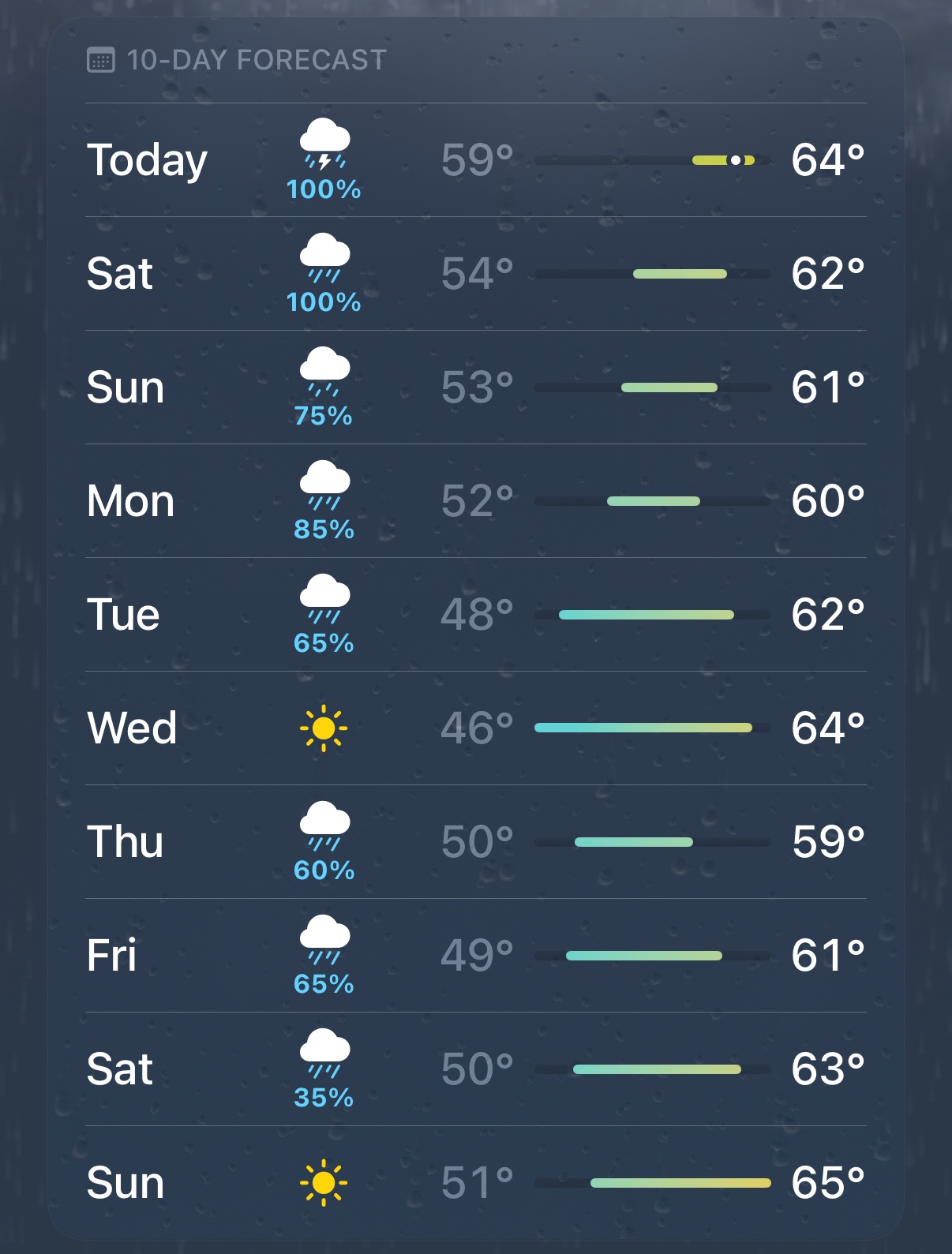Select the Tue forecast row
Viewport: 952px width, 1254px height.
[475, 615]
